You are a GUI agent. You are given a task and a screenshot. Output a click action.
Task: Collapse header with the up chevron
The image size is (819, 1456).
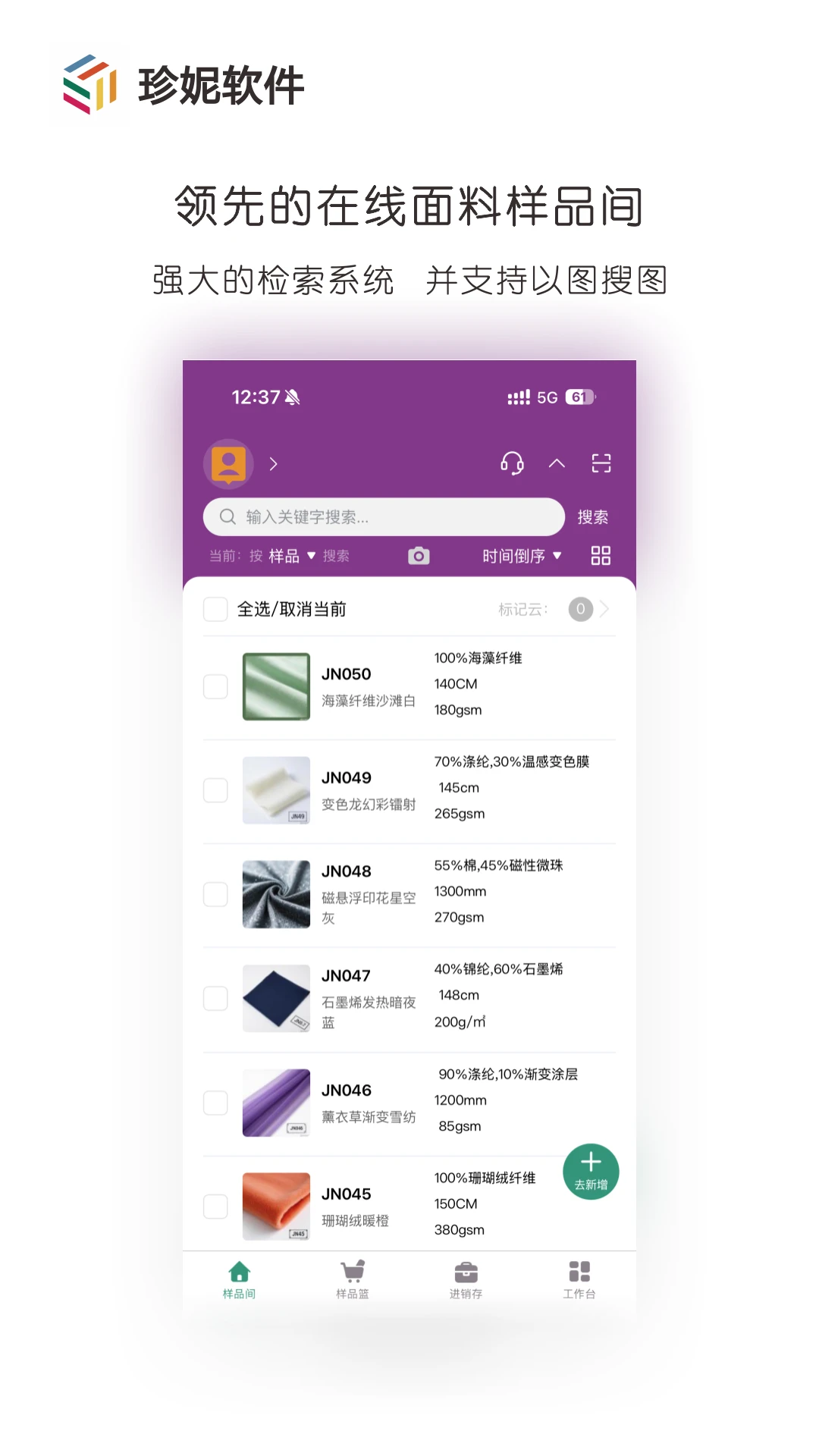(557, 463)
